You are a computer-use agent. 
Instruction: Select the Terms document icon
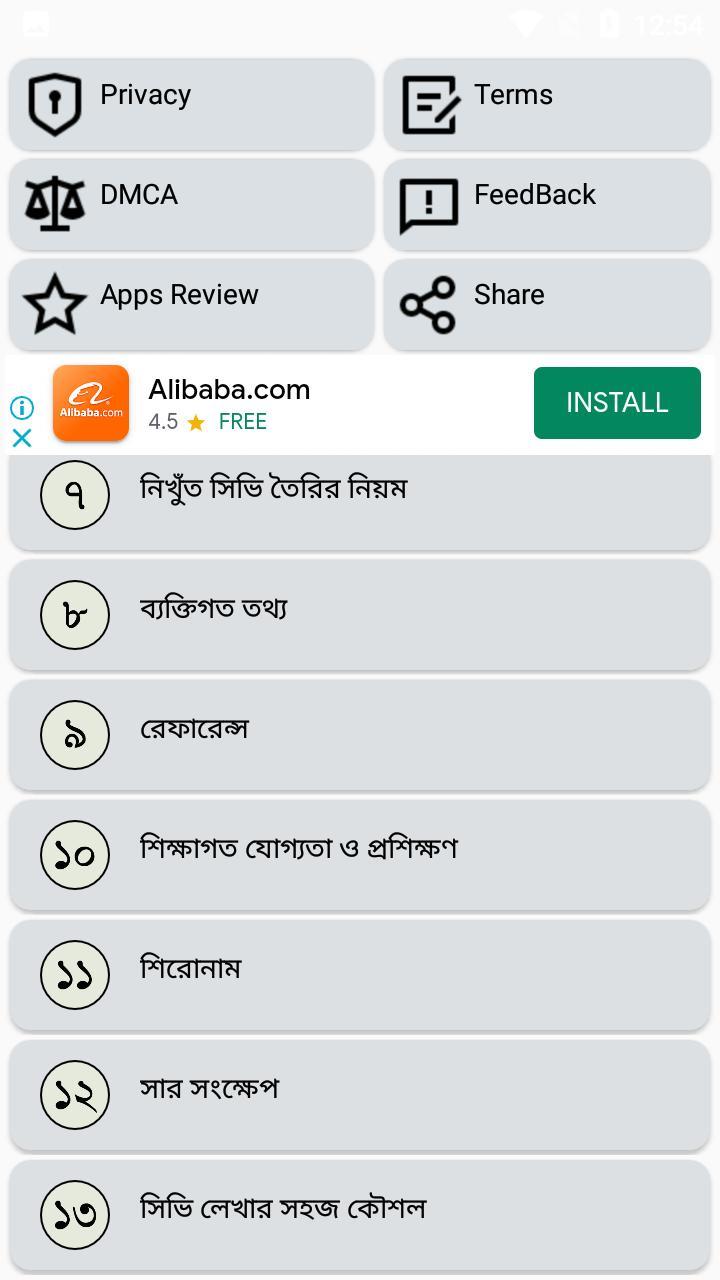tap(429, 104)
